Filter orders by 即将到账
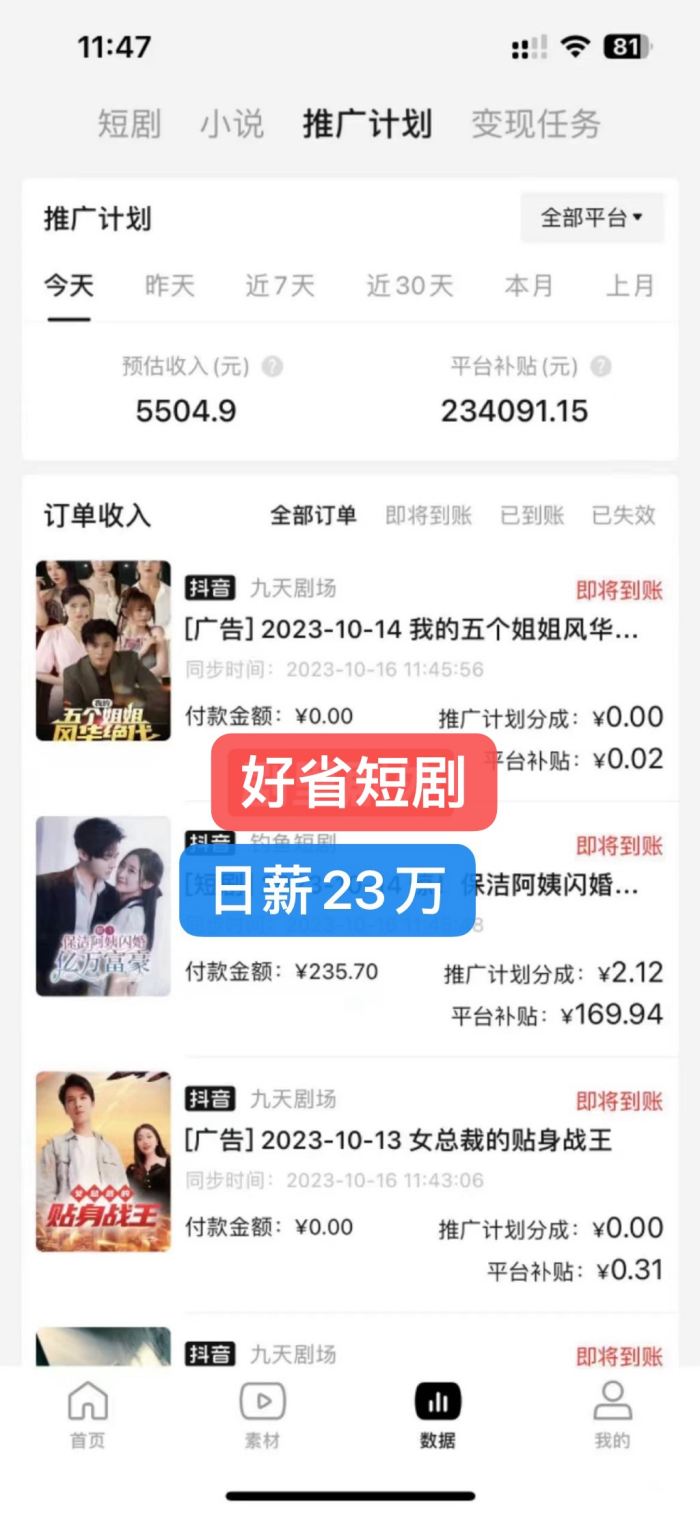The width and height of the screenshot is (700, 1515). (x=428, y=515)
